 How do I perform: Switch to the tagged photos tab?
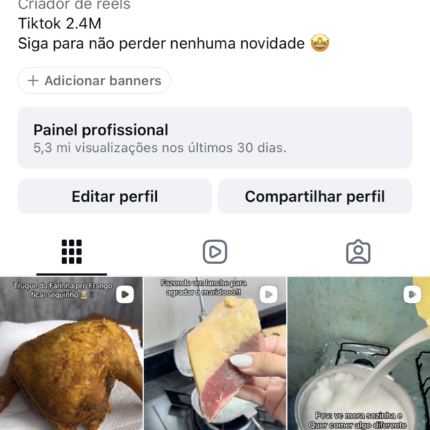(358, 252)
